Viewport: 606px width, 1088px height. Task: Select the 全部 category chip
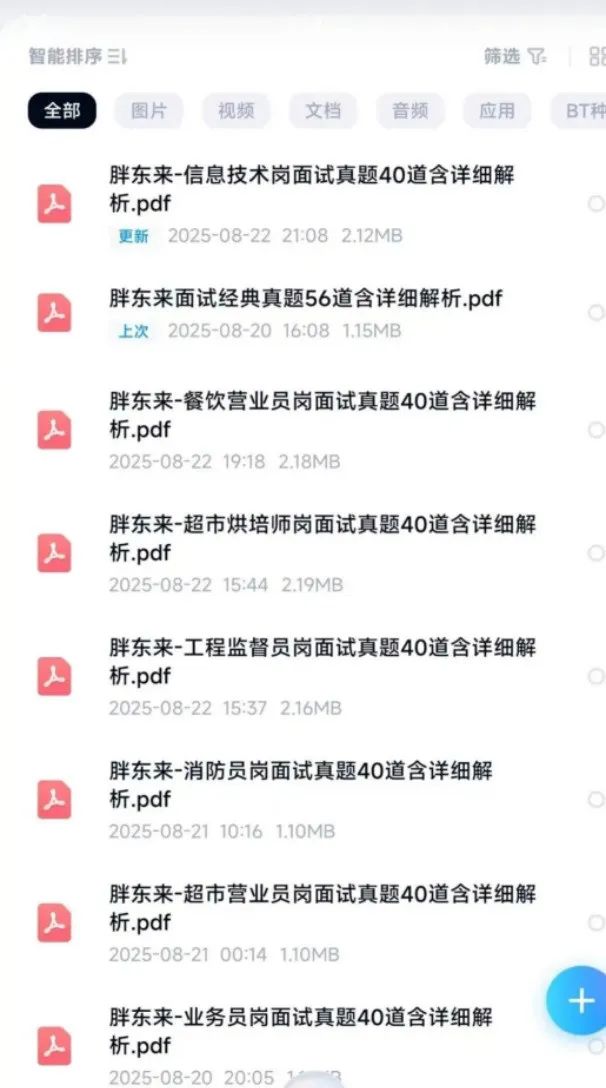click(x=62, y=111)
